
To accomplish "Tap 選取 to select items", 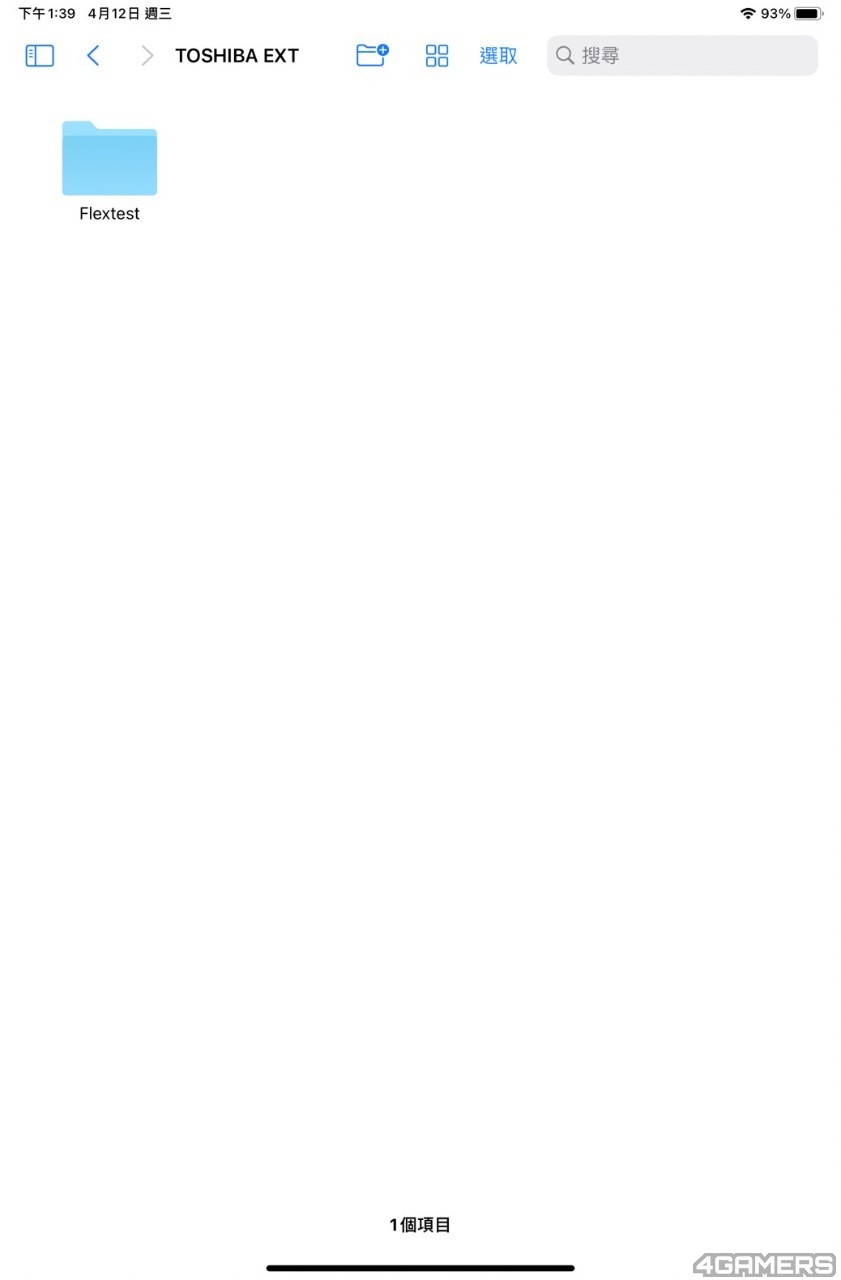I will pos(498,56).
